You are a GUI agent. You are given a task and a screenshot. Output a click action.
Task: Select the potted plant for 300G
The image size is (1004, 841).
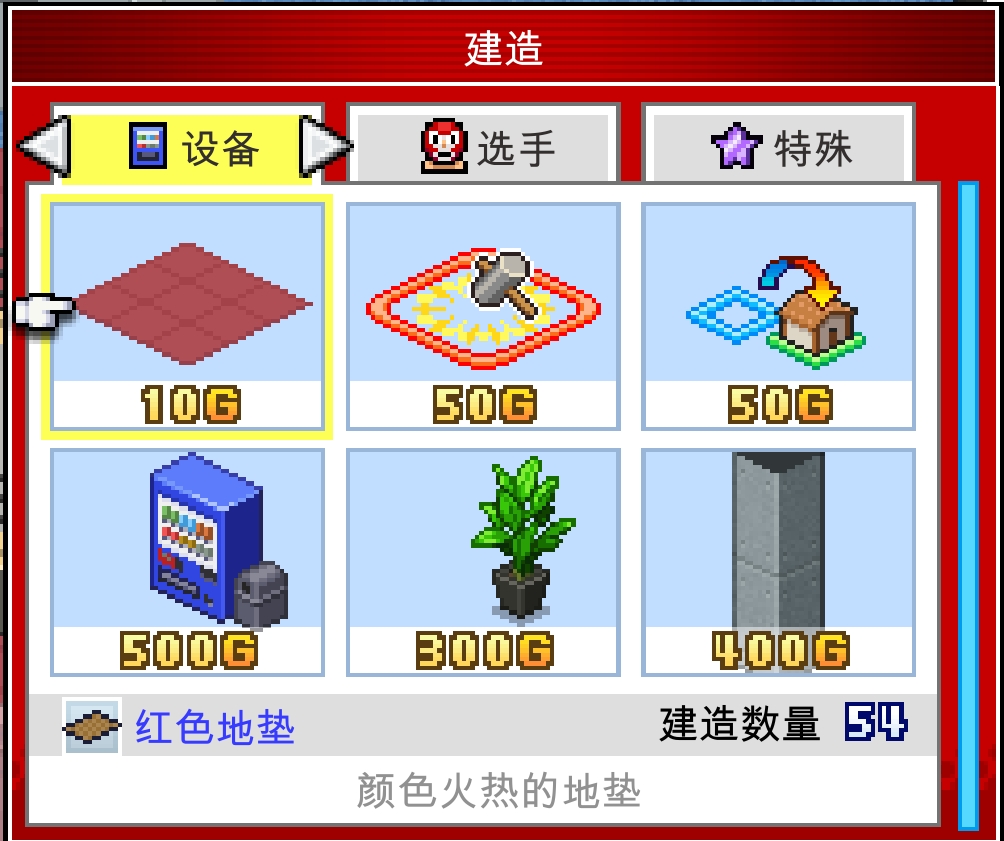coord(483,561)
